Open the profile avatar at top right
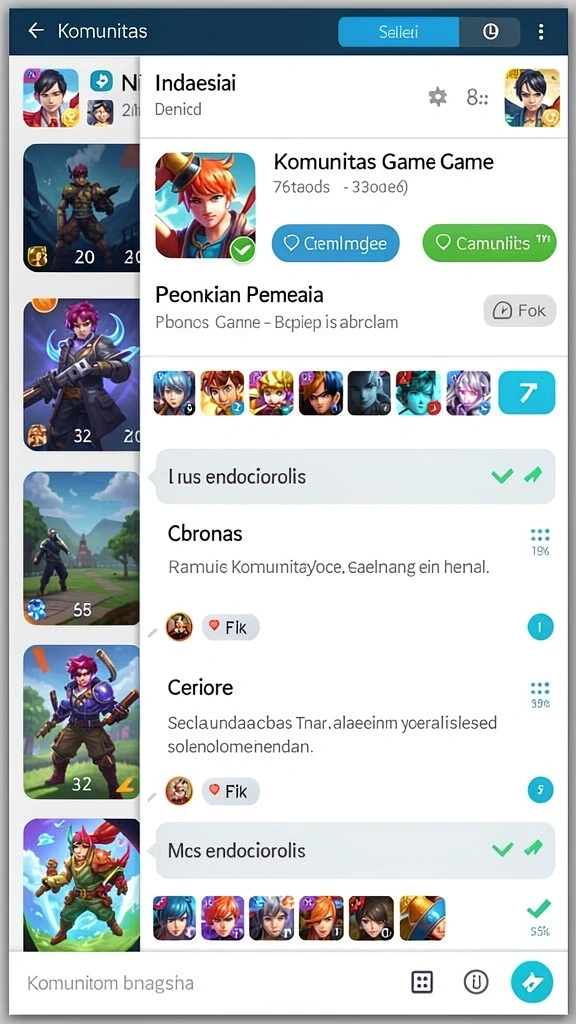The width and height of the screenshot is (576, 1024). [x=532, y=97]
